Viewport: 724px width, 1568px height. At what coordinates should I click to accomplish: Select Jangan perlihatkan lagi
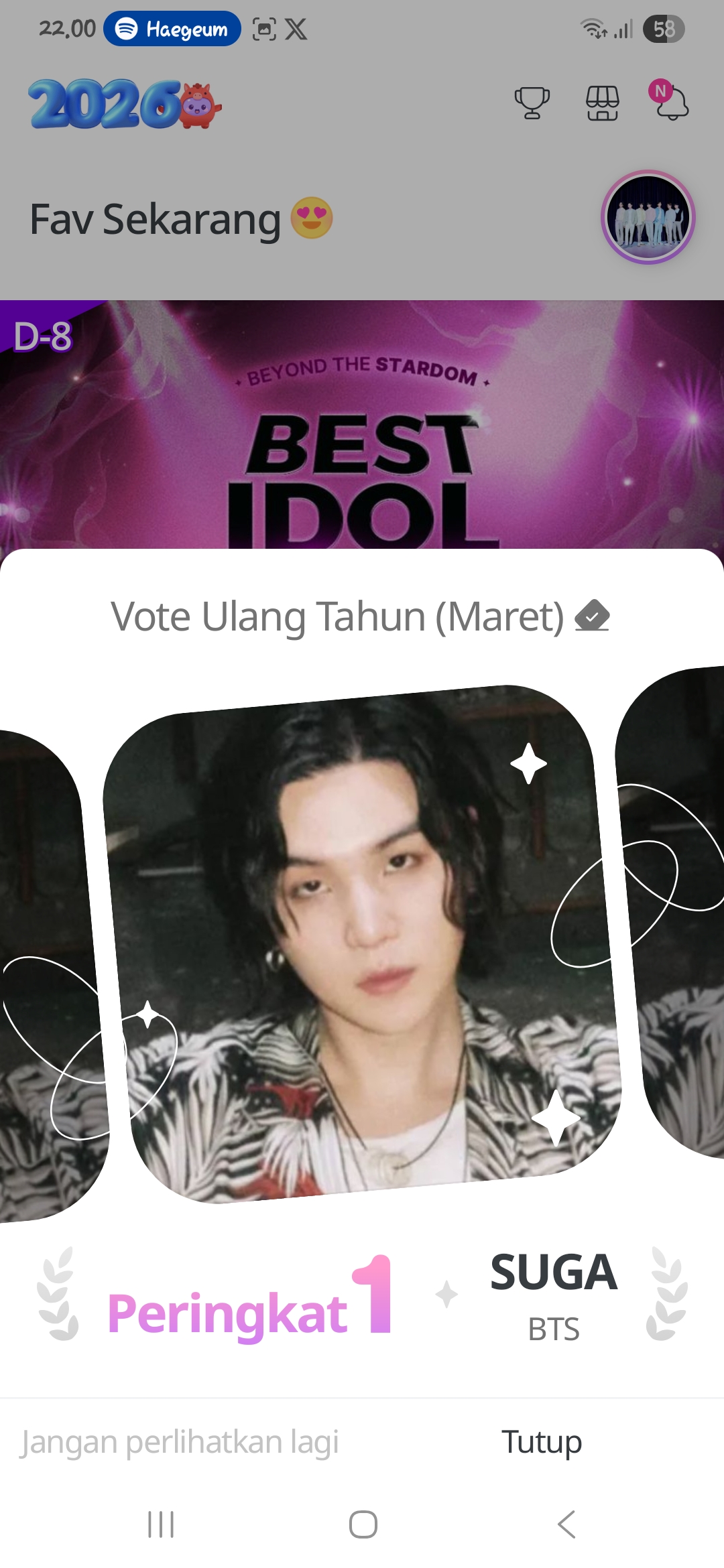click(x=179, y=1442)
